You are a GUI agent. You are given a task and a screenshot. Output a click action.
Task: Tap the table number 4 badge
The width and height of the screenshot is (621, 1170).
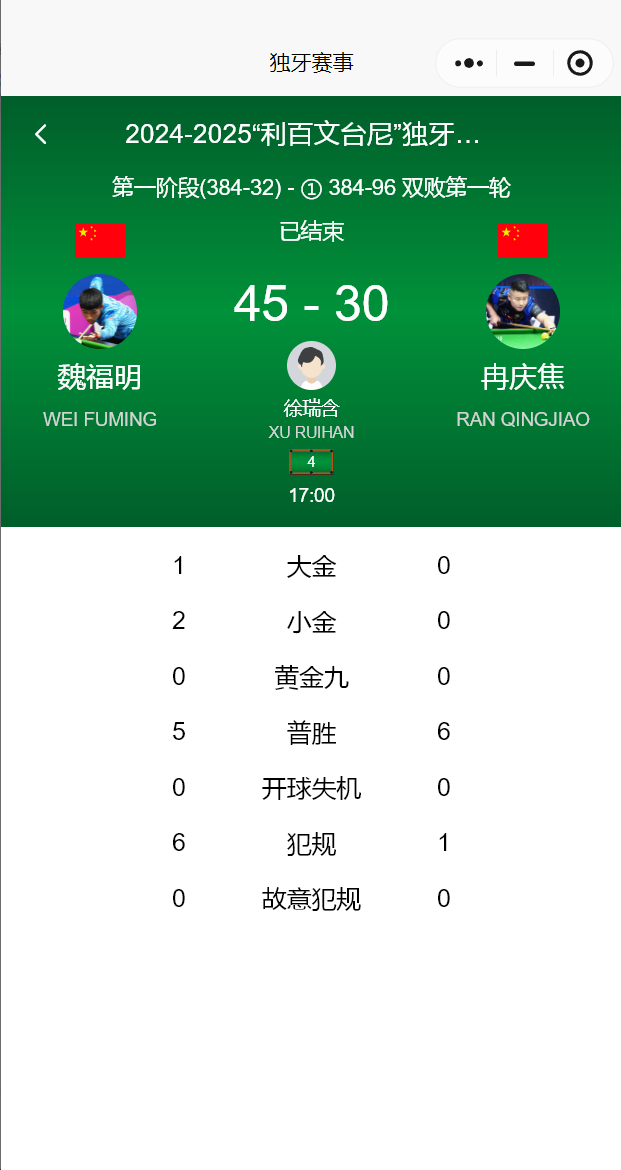point(311,462)
